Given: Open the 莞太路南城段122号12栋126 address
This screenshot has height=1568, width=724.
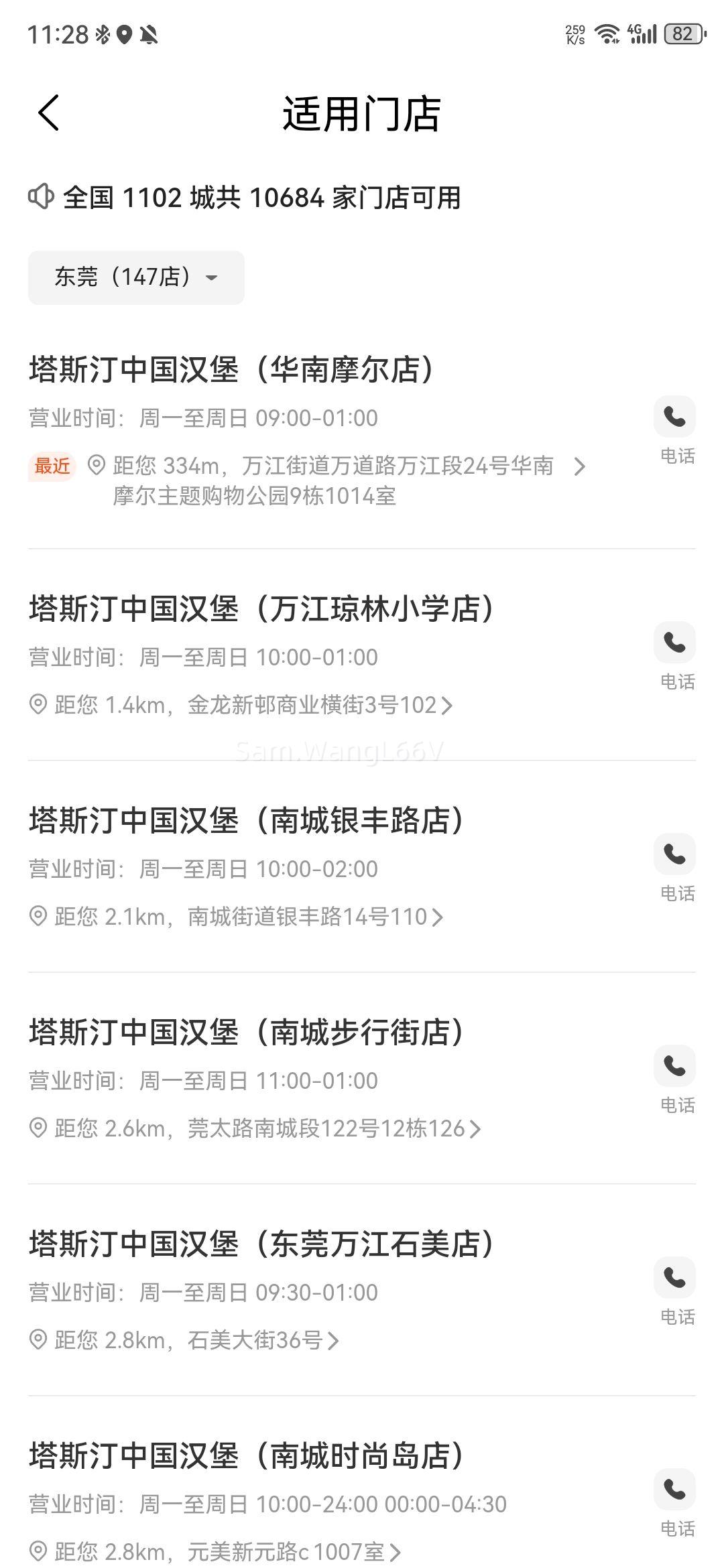Looking at the screenshot, I should (x=326, y=1128).
